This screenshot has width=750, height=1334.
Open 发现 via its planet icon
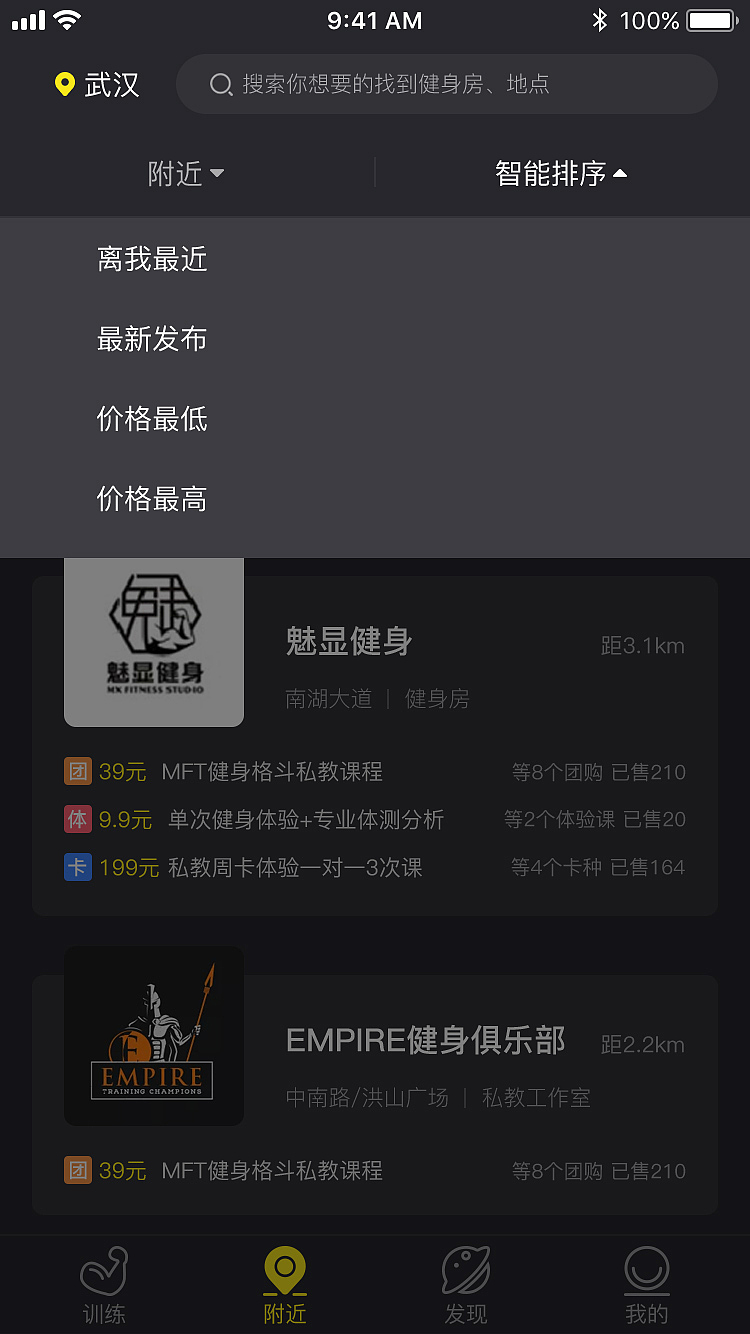pyautogui.click(x=465, y=1271)
